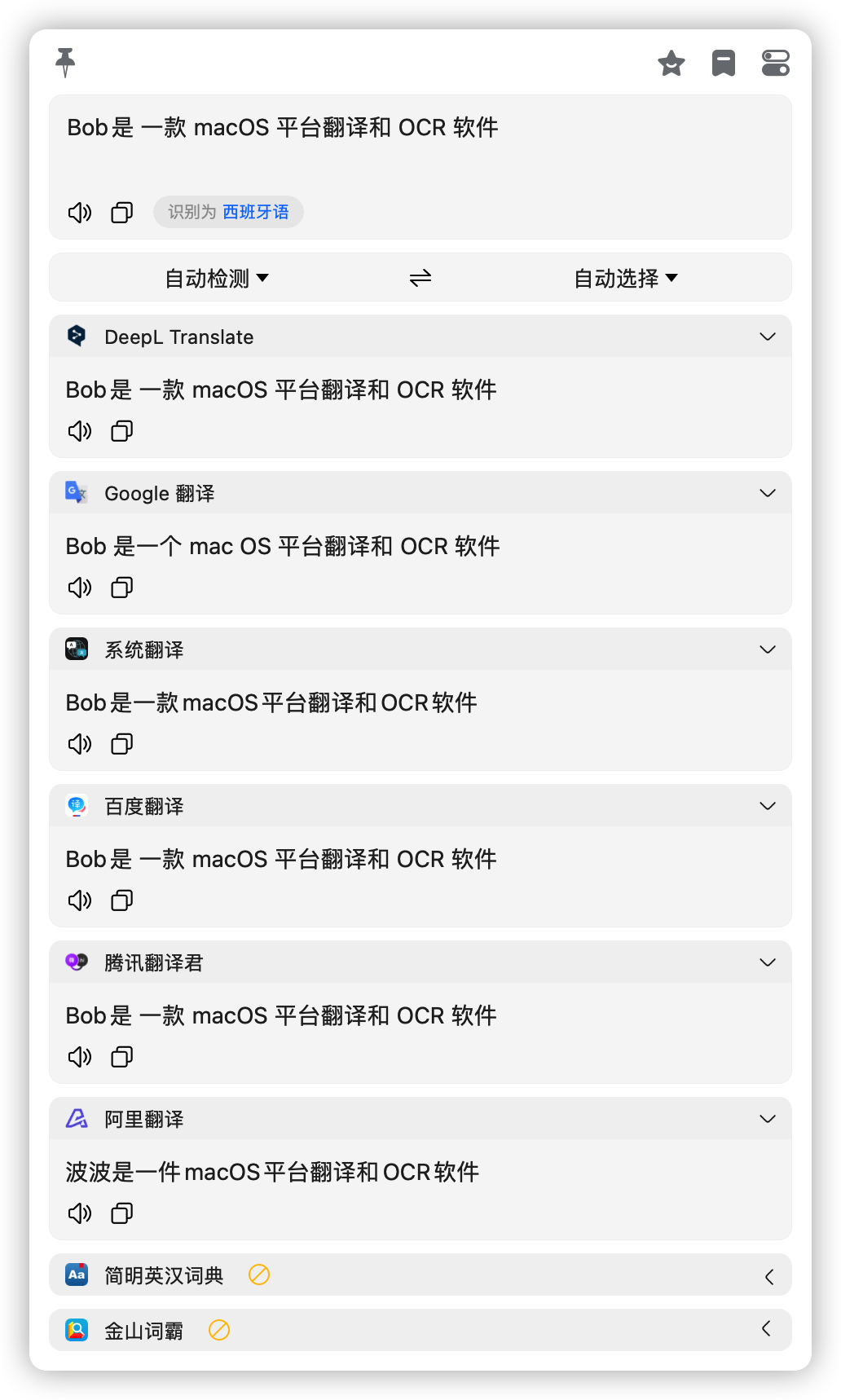Open the favorites star control

tap(671, 63)
